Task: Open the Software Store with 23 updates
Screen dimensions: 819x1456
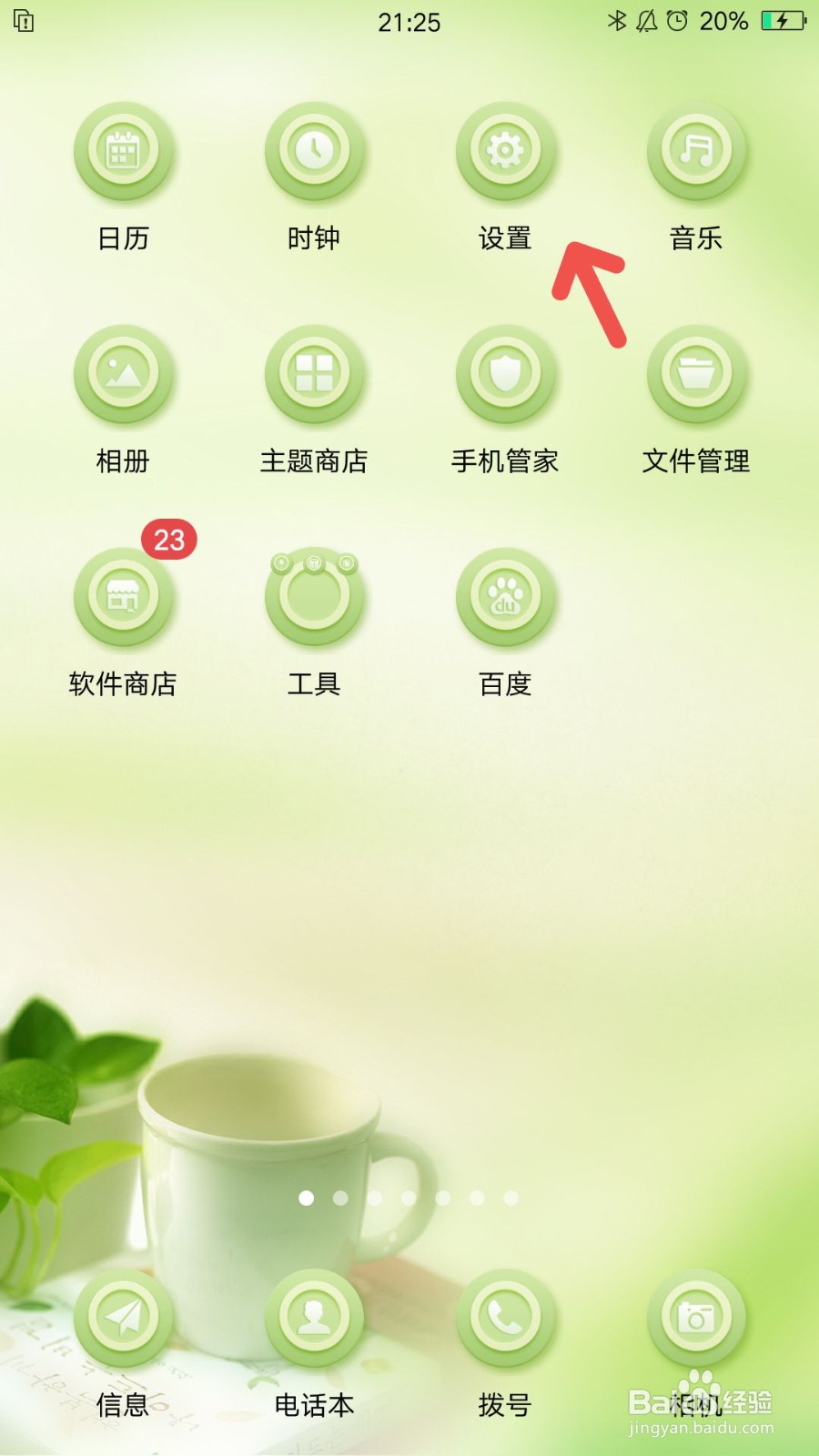Action: (x=124, y=596)
